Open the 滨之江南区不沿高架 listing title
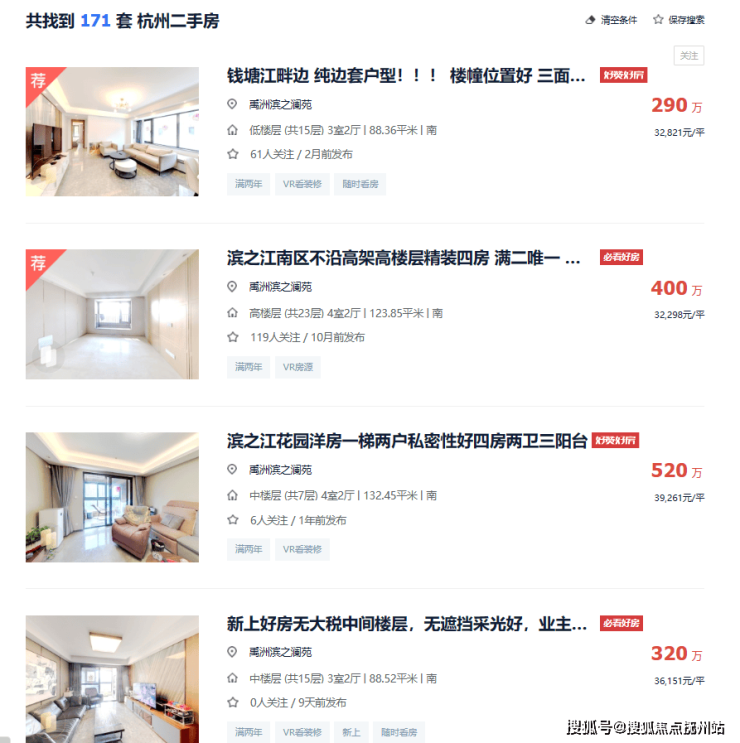Viewport: 740px width, 743px height. [404, 258]
